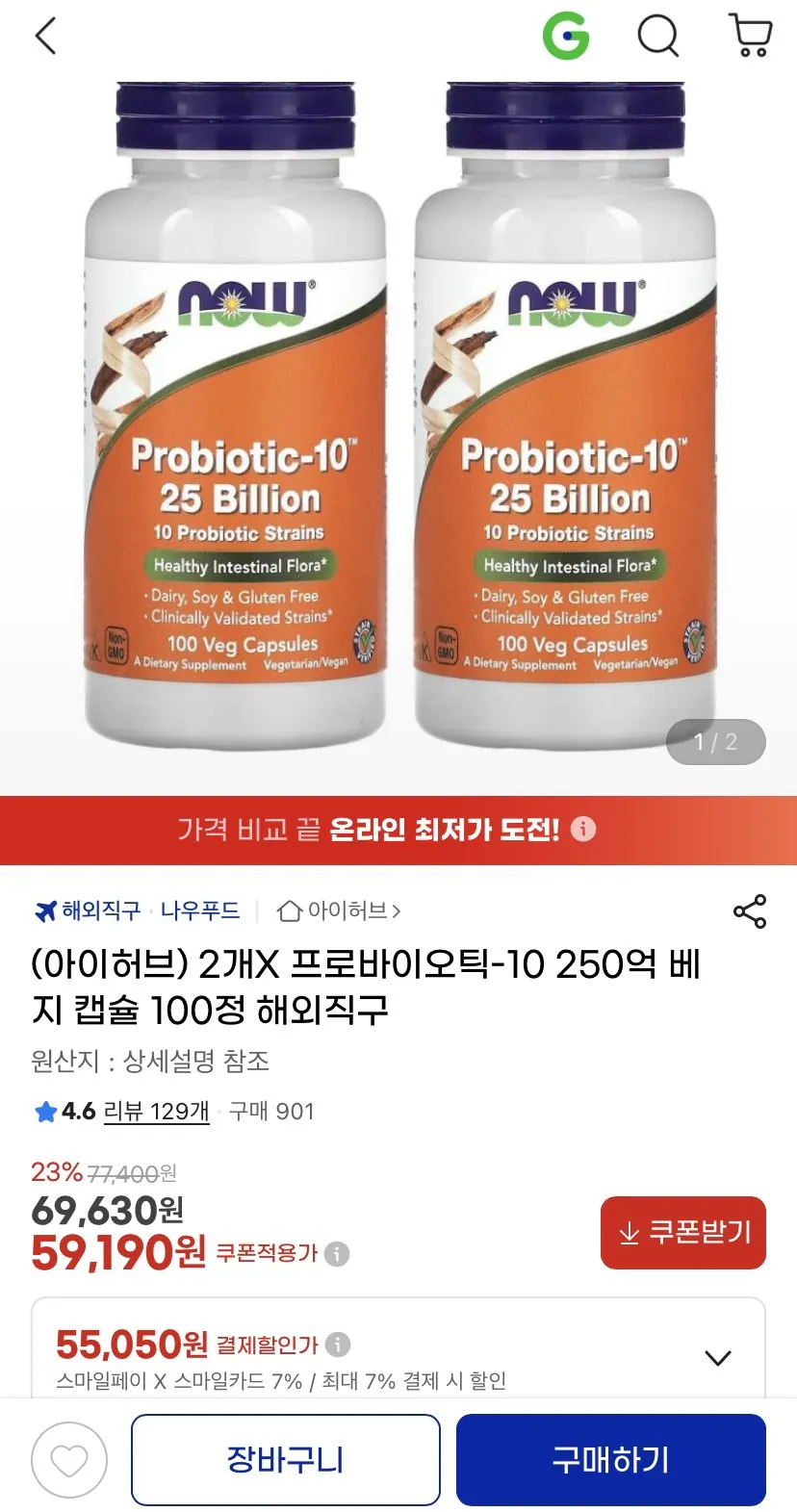Tap the 1/2 image page indicator
This screenshot has height=1512, width=797.
714,741
